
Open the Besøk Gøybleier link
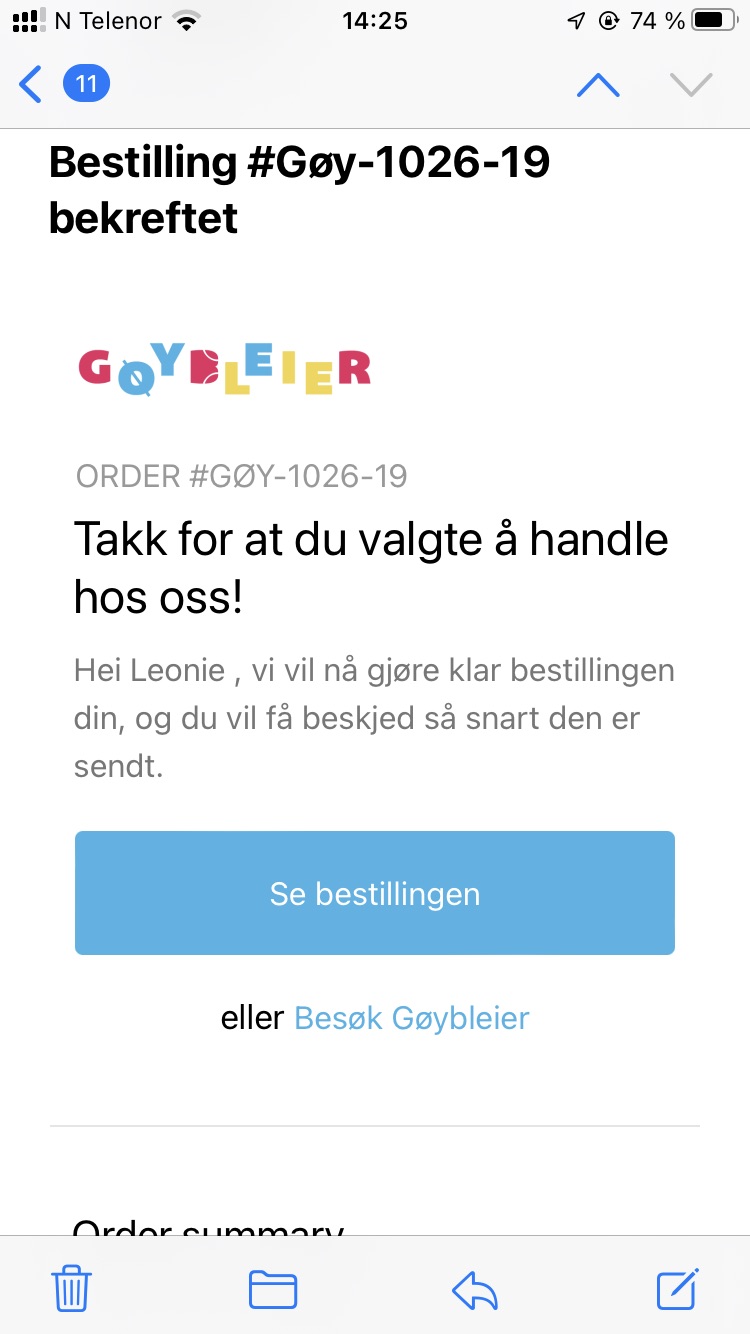pyautogui.click(x=411, y=1018)
